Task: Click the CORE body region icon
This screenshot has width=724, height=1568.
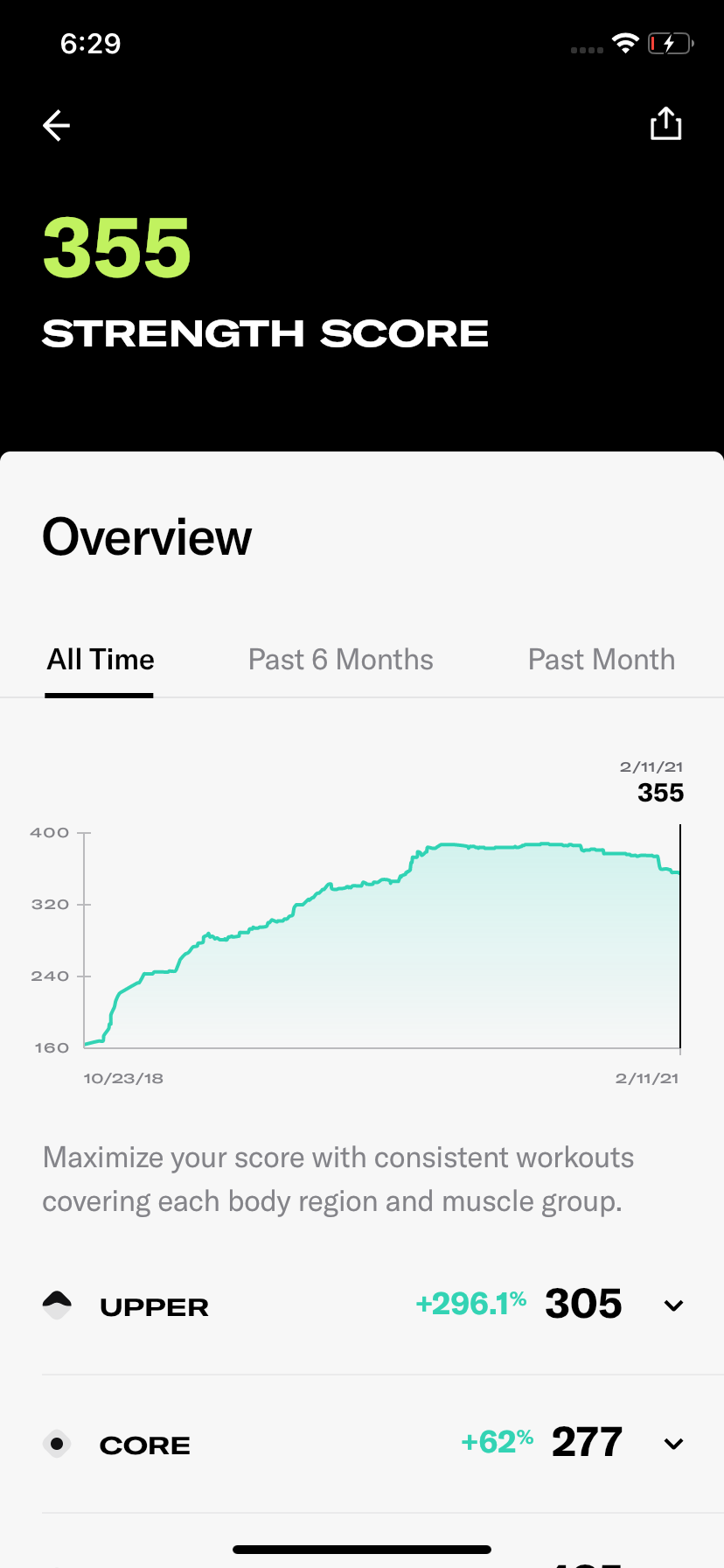Action: 57,1444
